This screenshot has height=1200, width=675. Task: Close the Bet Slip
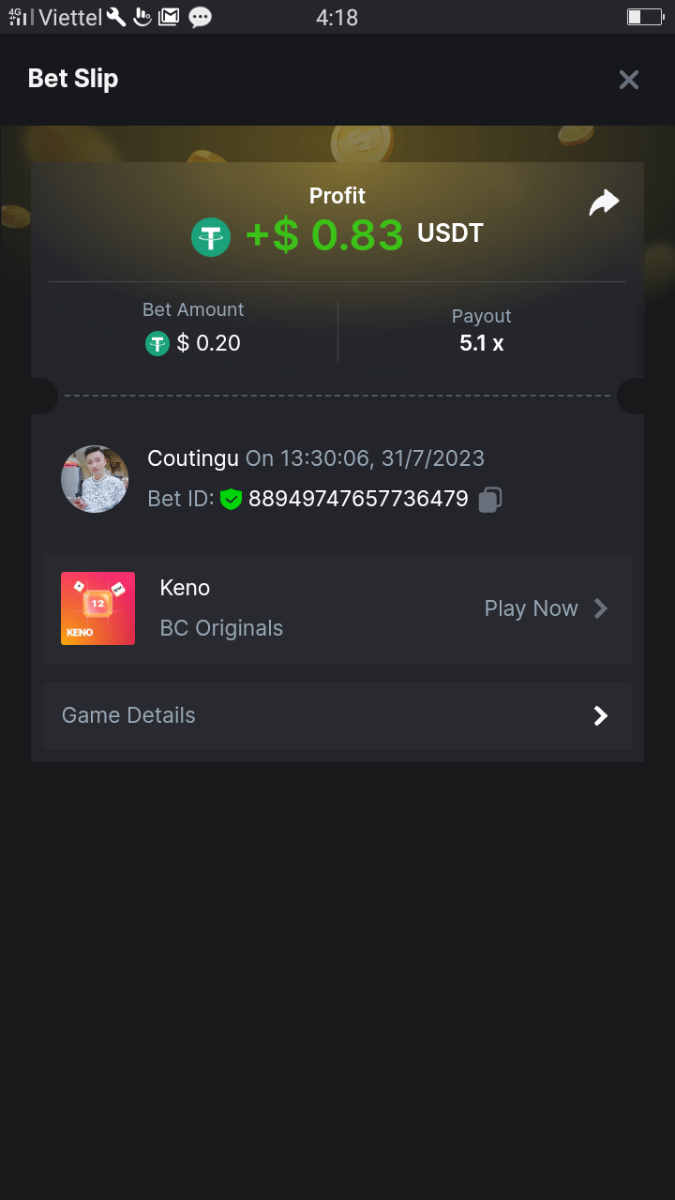pyautogui.click(x=628, y=80)
